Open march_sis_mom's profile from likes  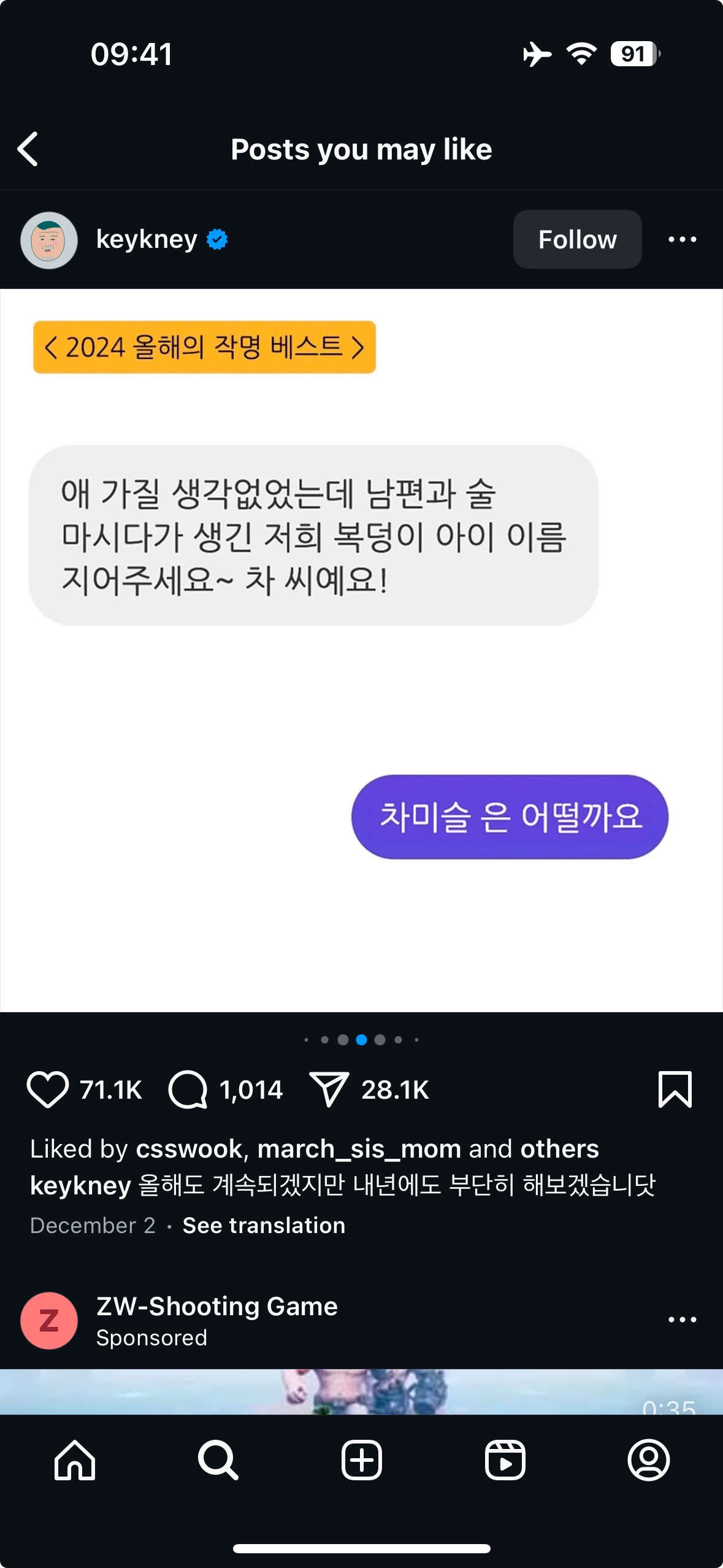359,1148
